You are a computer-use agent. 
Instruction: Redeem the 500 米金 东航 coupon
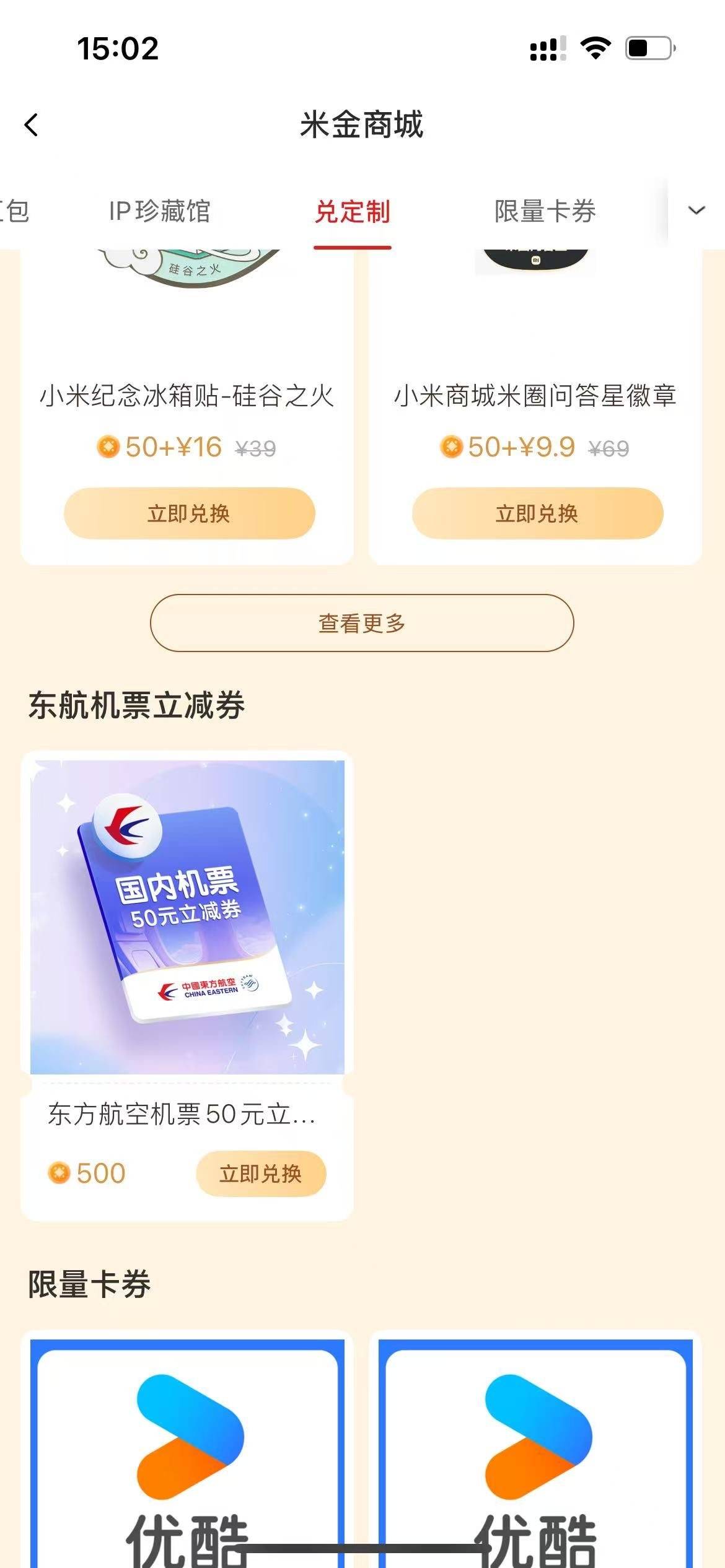pyautogui.click(x=261, y=1174)
